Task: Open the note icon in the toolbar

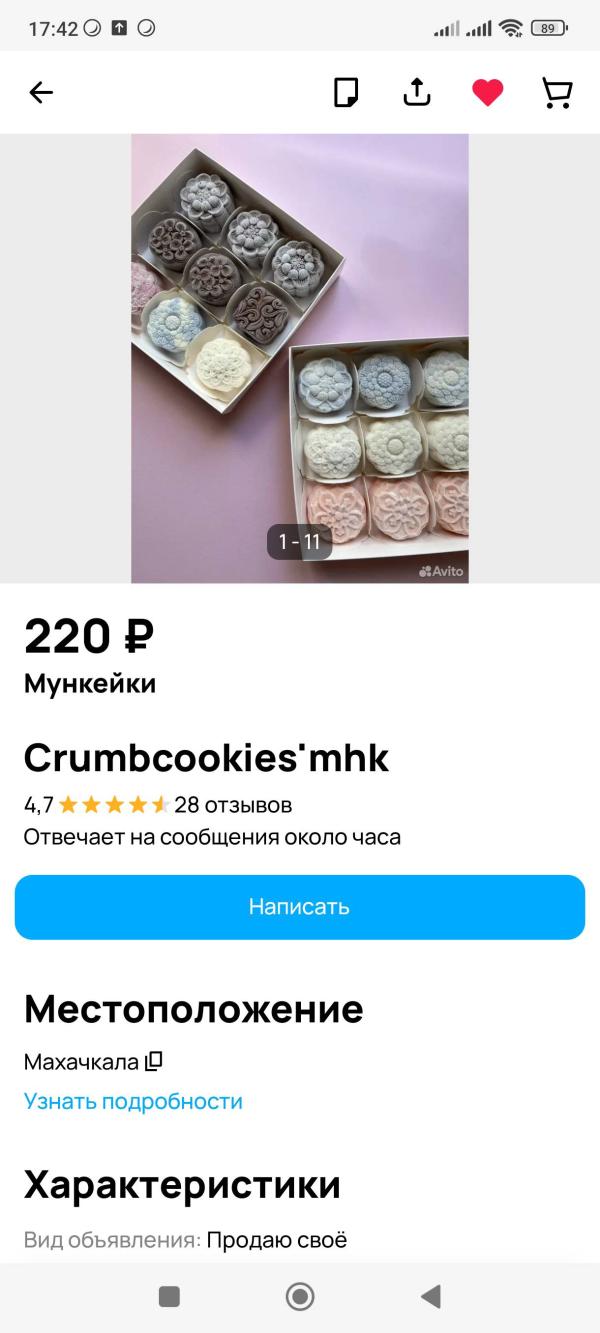Action: coord(346,93)
